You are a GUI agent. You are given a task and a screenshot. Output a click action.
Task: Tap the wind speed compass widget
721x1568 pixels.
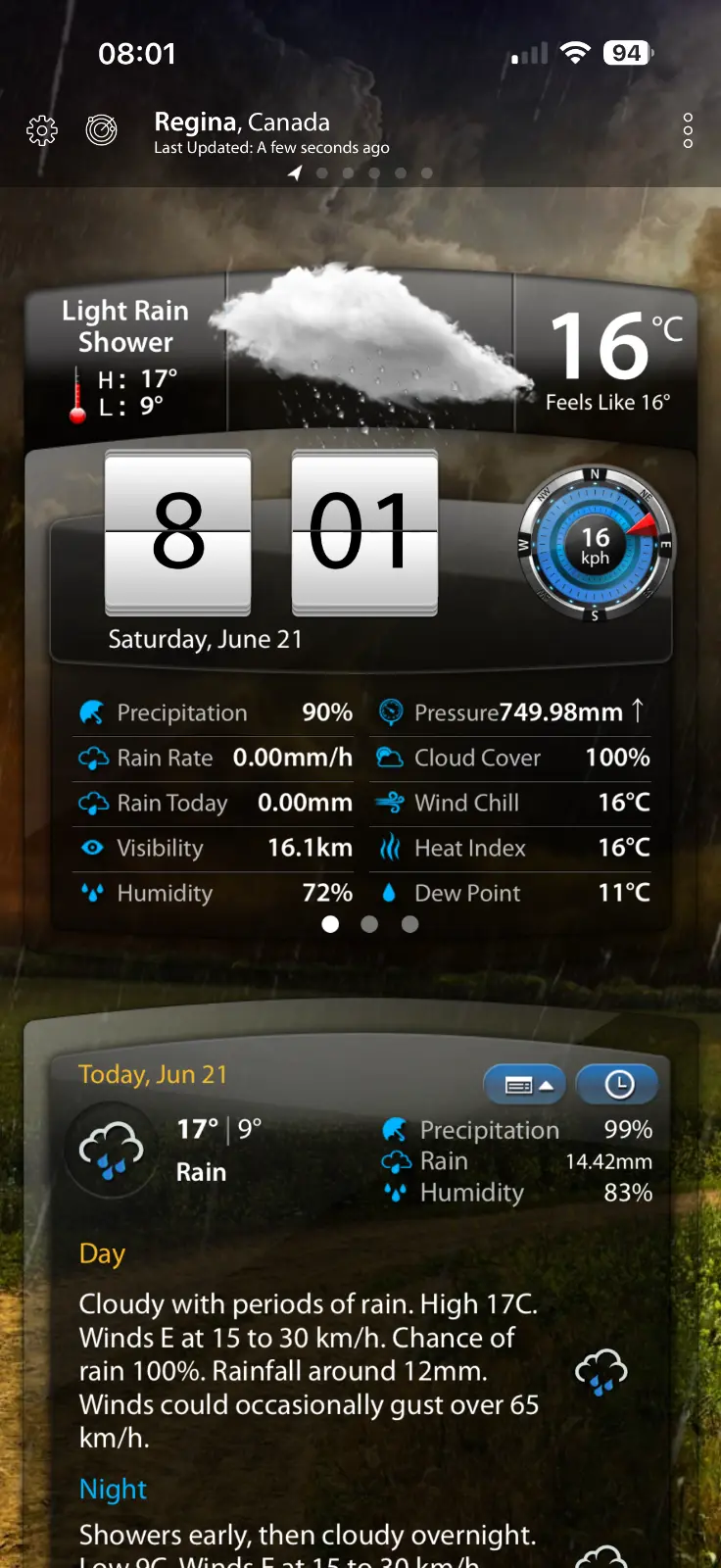595,545
